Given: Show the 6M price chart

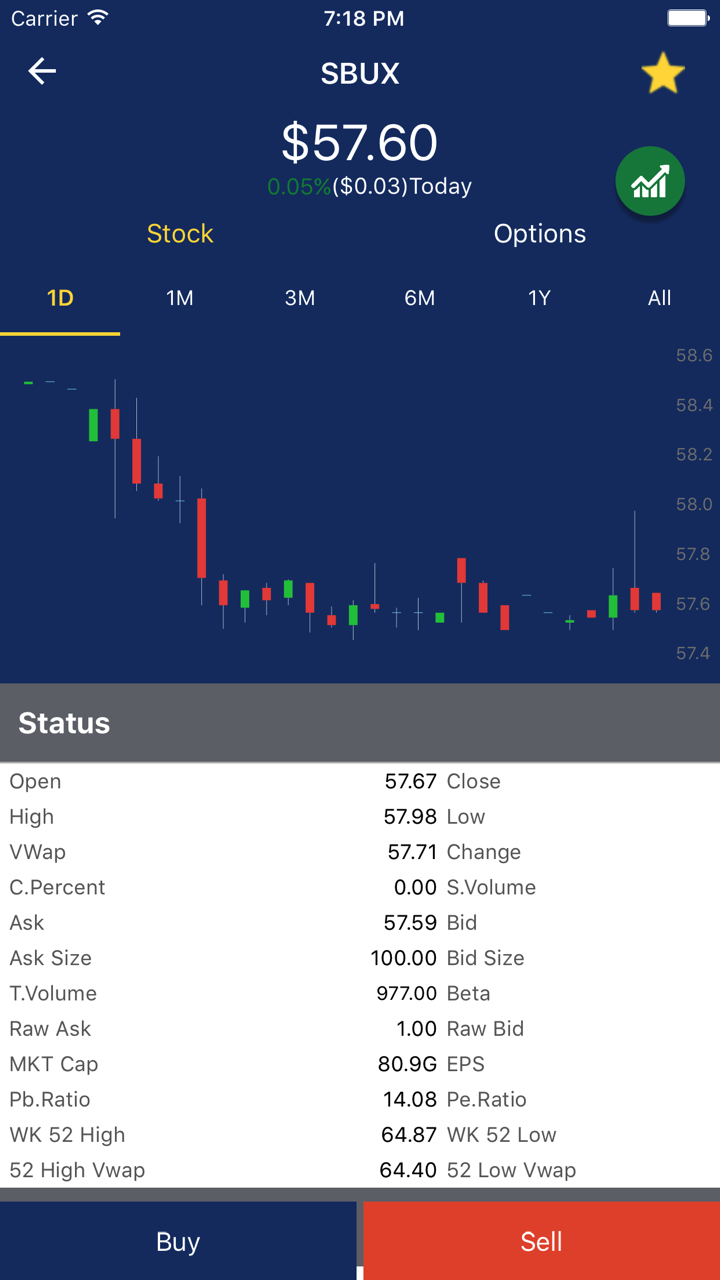Looking at the screenshot, I should [420, 298].
